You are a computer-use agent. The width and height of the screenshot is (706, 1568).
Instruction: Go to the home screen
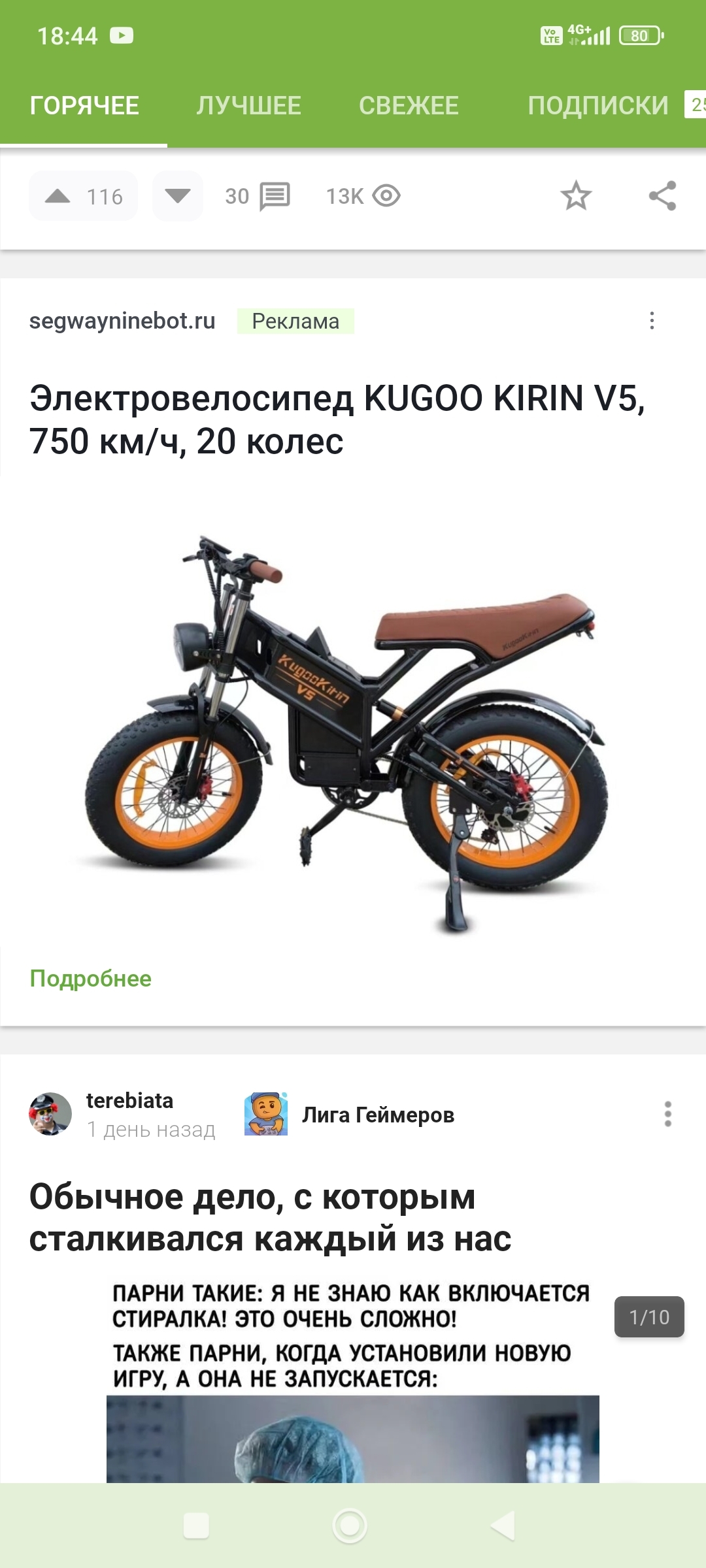click(x=350, y=1526)
